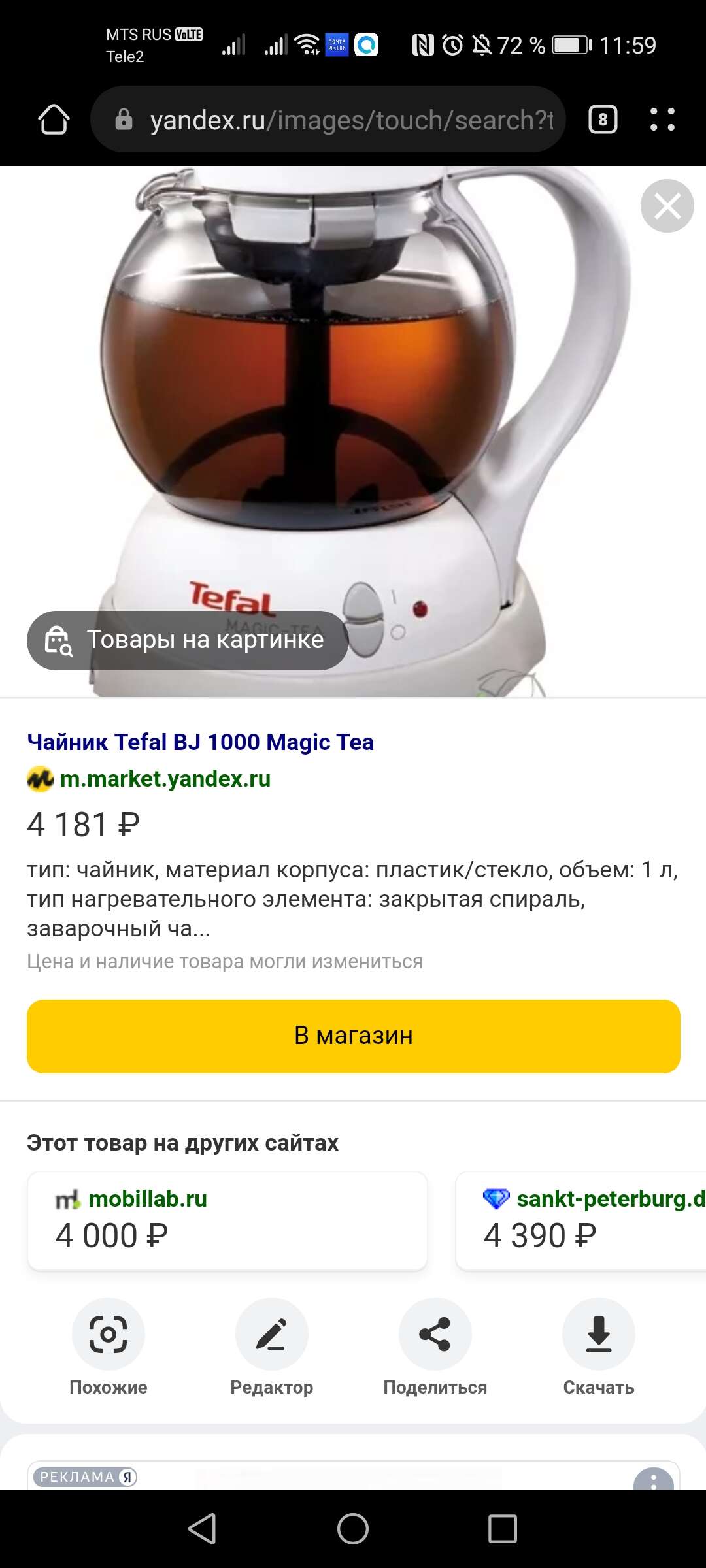The width and height of the screenshot is (706, 1568).
Task: Open the ad options menu
Action: click(654, 1479)
